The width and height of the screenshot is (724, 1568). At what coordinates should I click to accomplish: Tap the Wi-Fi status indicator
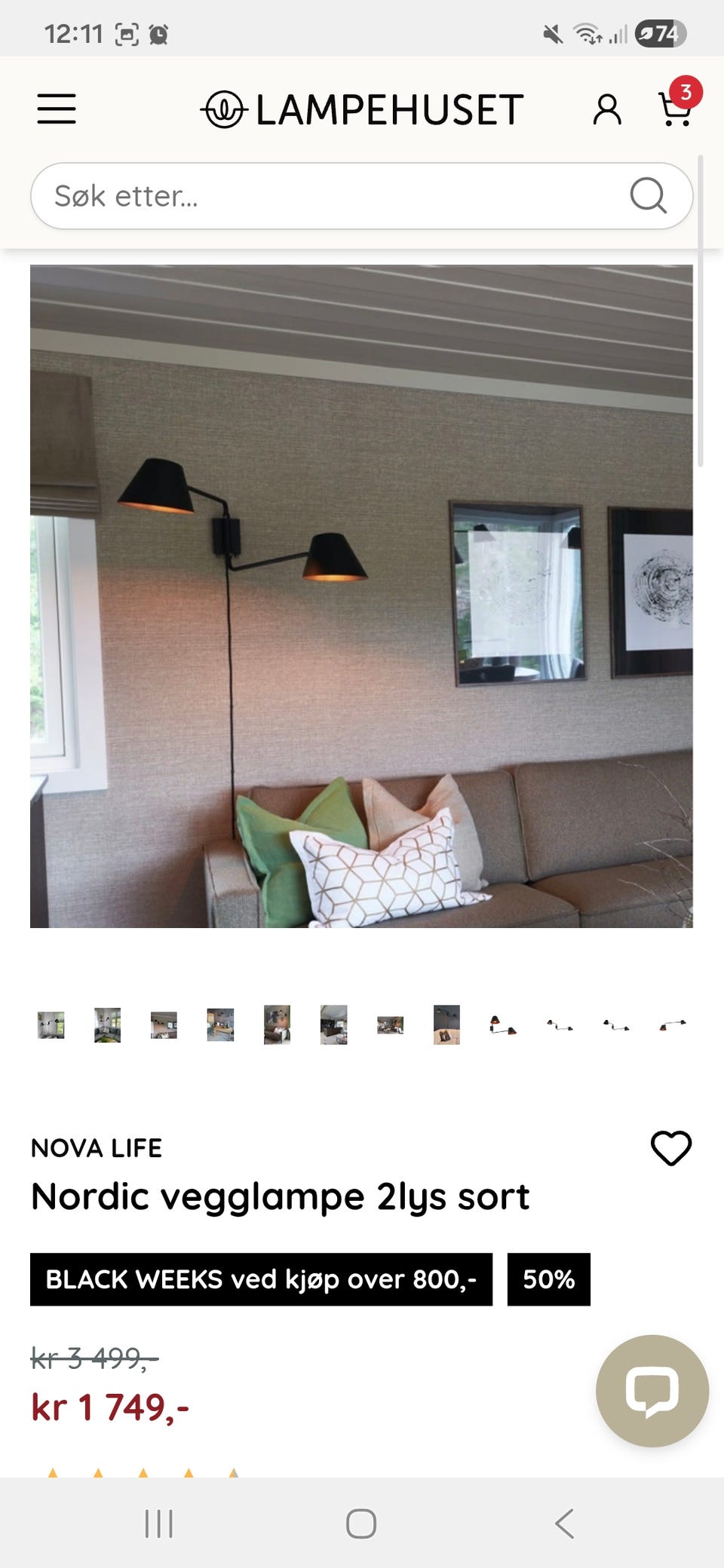point(587,33)
